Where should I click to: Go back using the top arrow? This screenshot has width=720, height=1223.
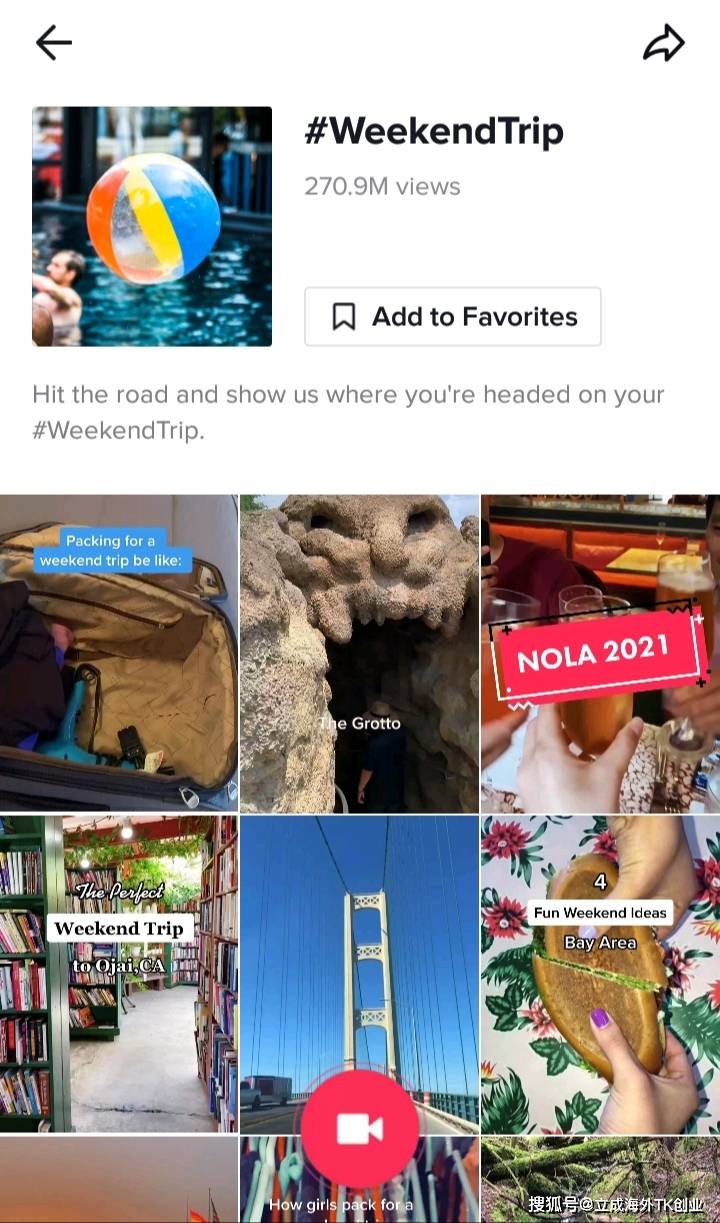pyautogui.click(x=54, y=43)
